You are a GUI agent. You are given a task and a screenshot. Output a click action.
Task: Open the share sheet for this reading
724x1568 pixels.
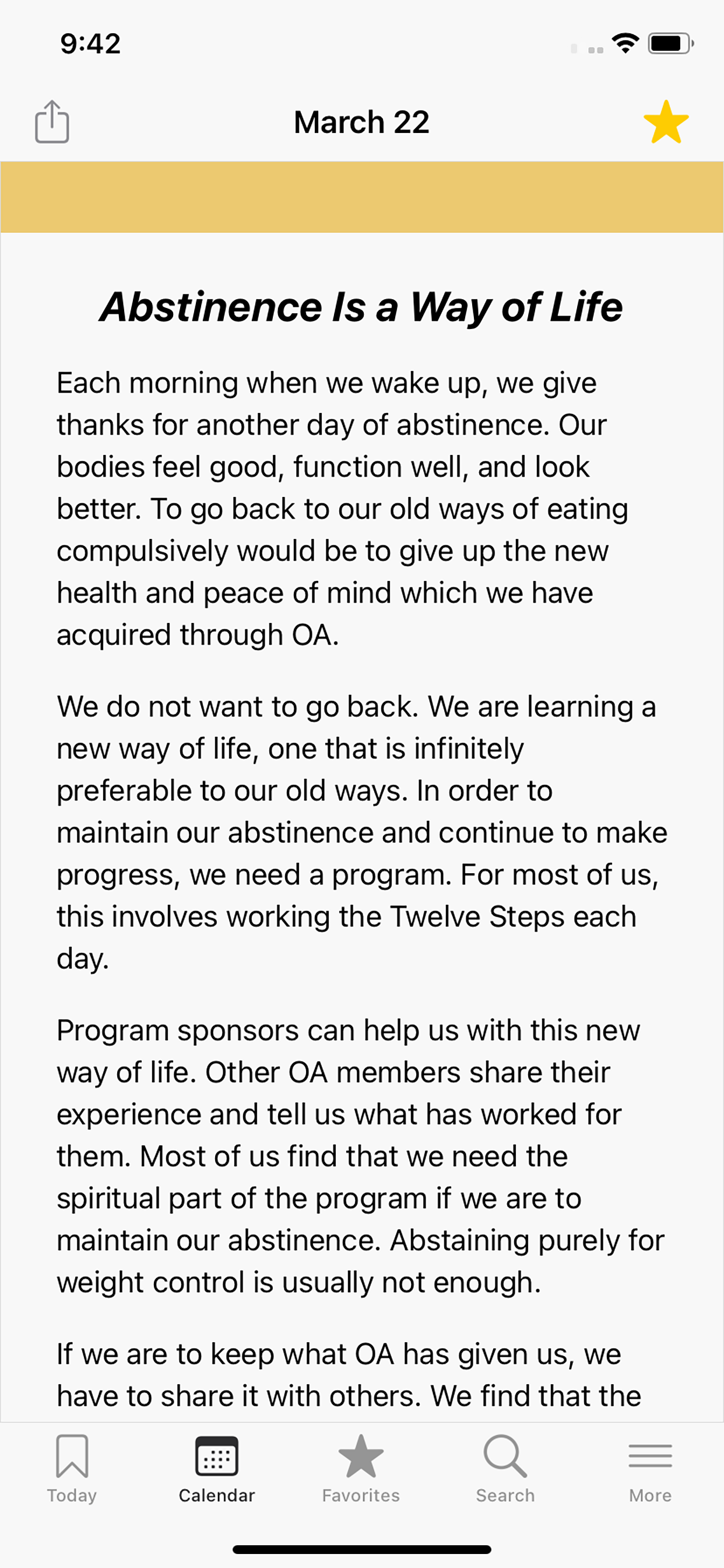point(52,121)
